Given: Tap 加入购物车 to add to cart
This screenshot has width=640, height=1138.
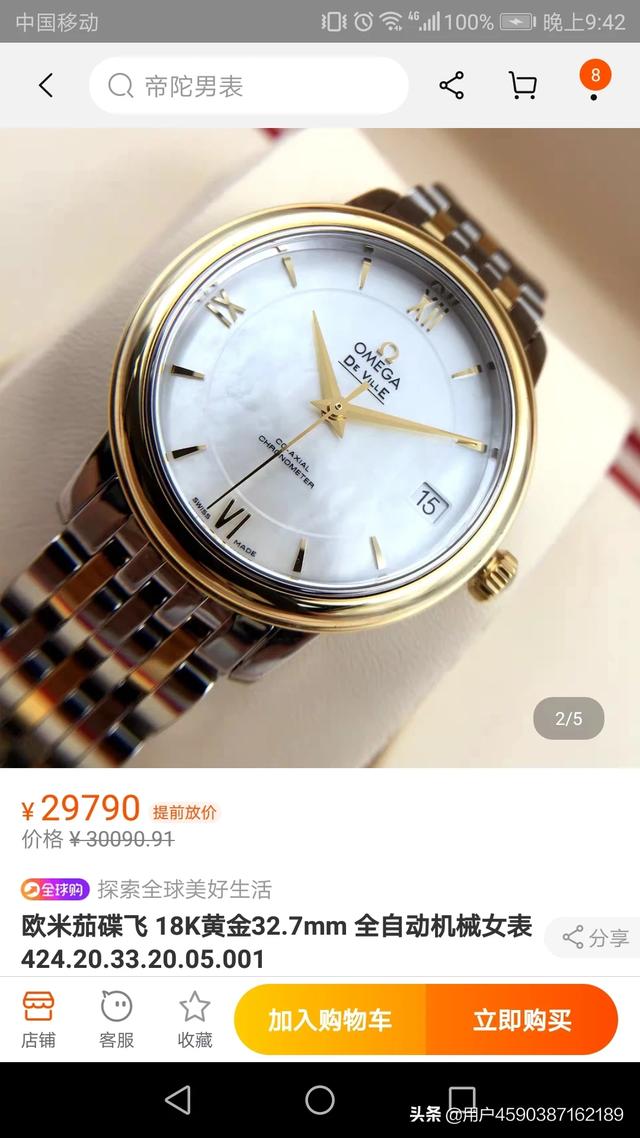Looking at the screenshot, I should coord(330,1020).
